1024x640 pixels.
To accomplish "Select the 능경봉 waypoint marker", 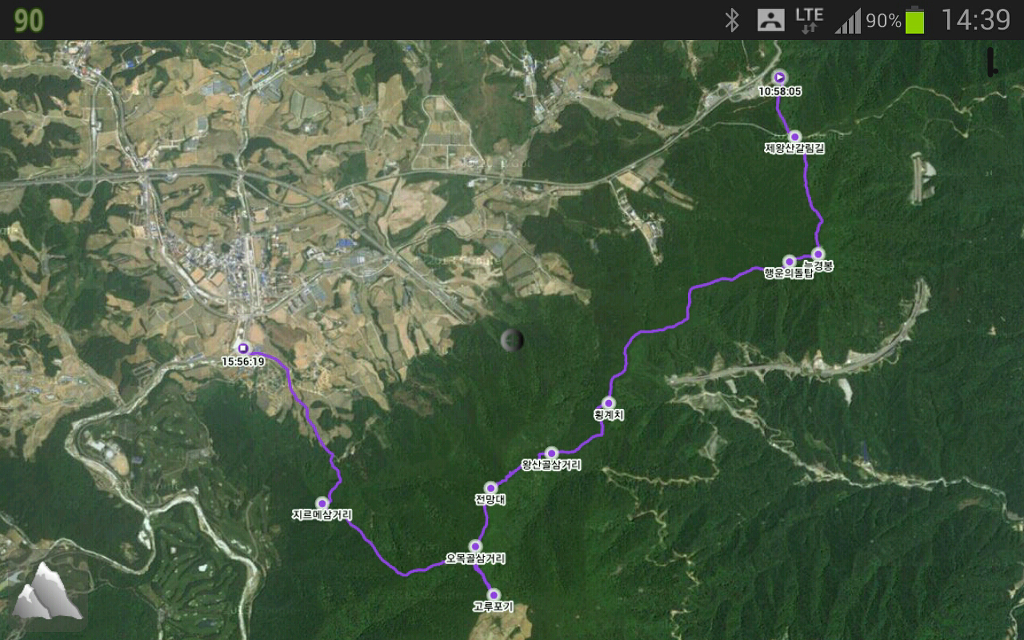I will [x=818, y=254].
